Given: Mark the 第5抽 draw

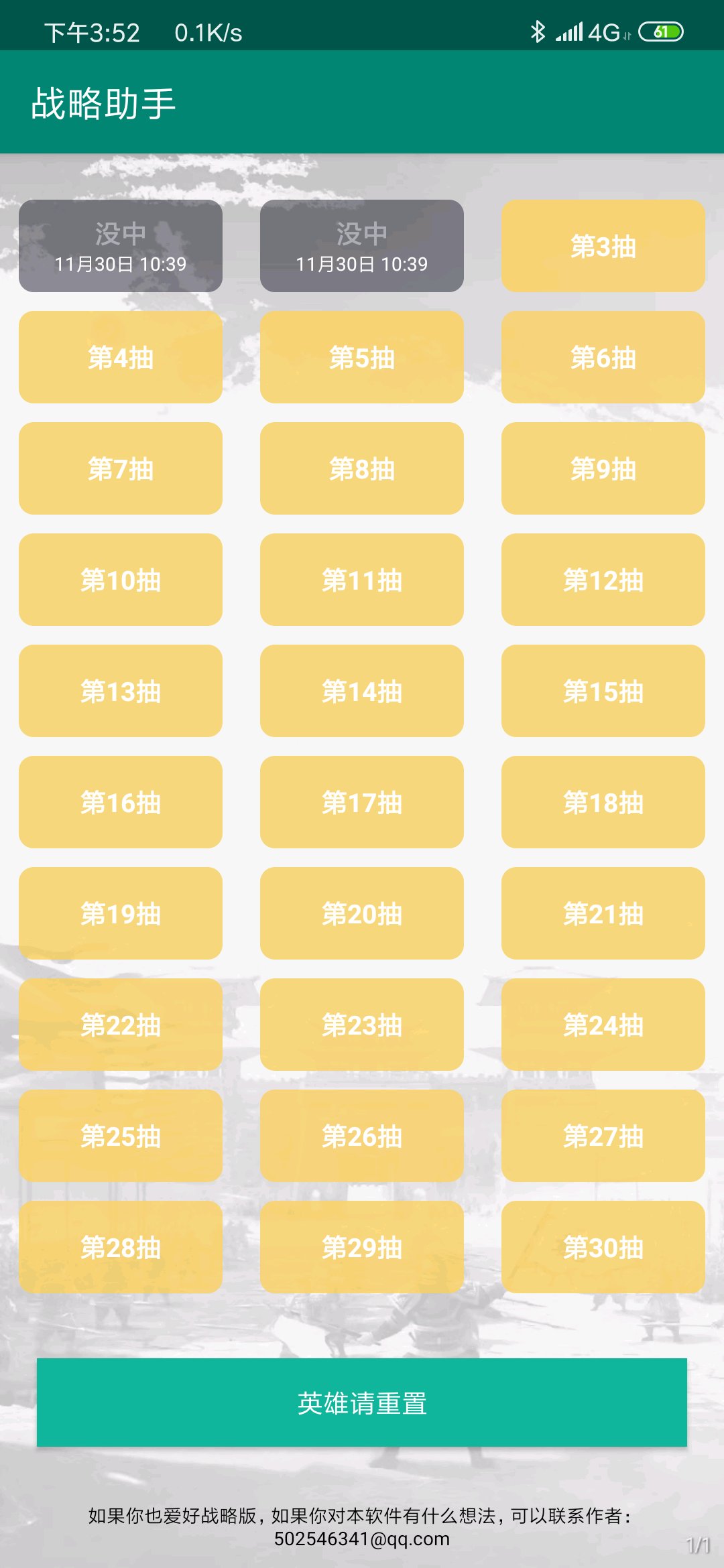Looking at the screenshot, I should tap(362, 357).
